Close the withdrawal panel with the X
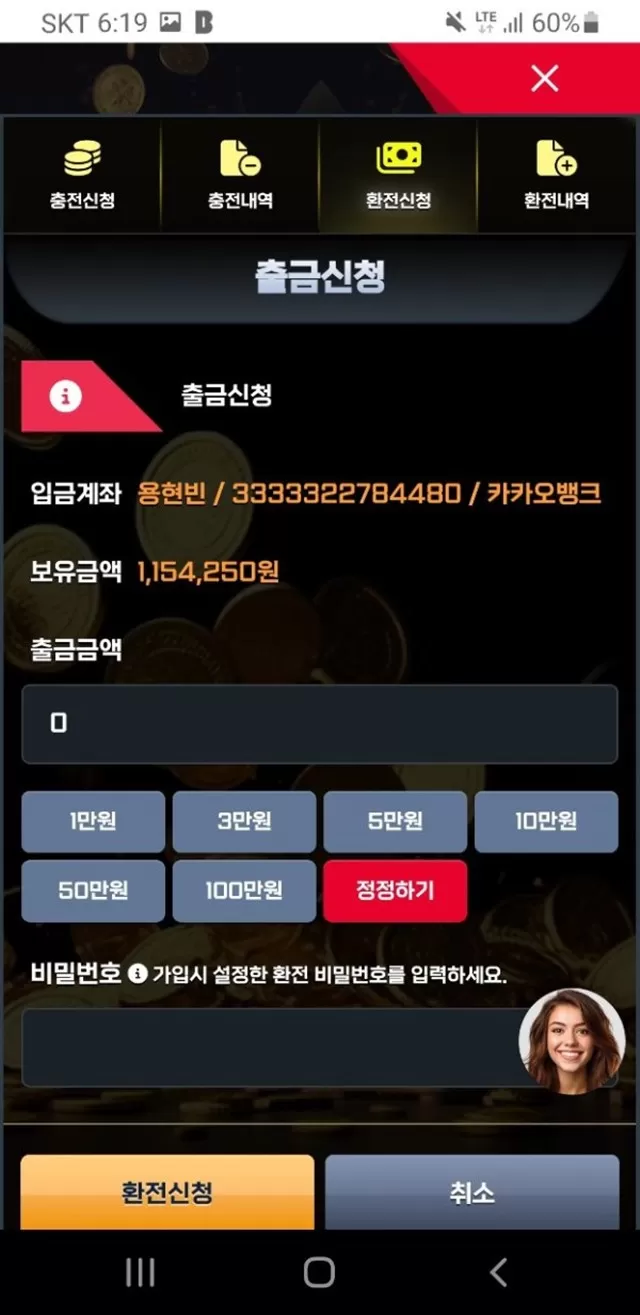640x1315 pixels. coord(544,78)
